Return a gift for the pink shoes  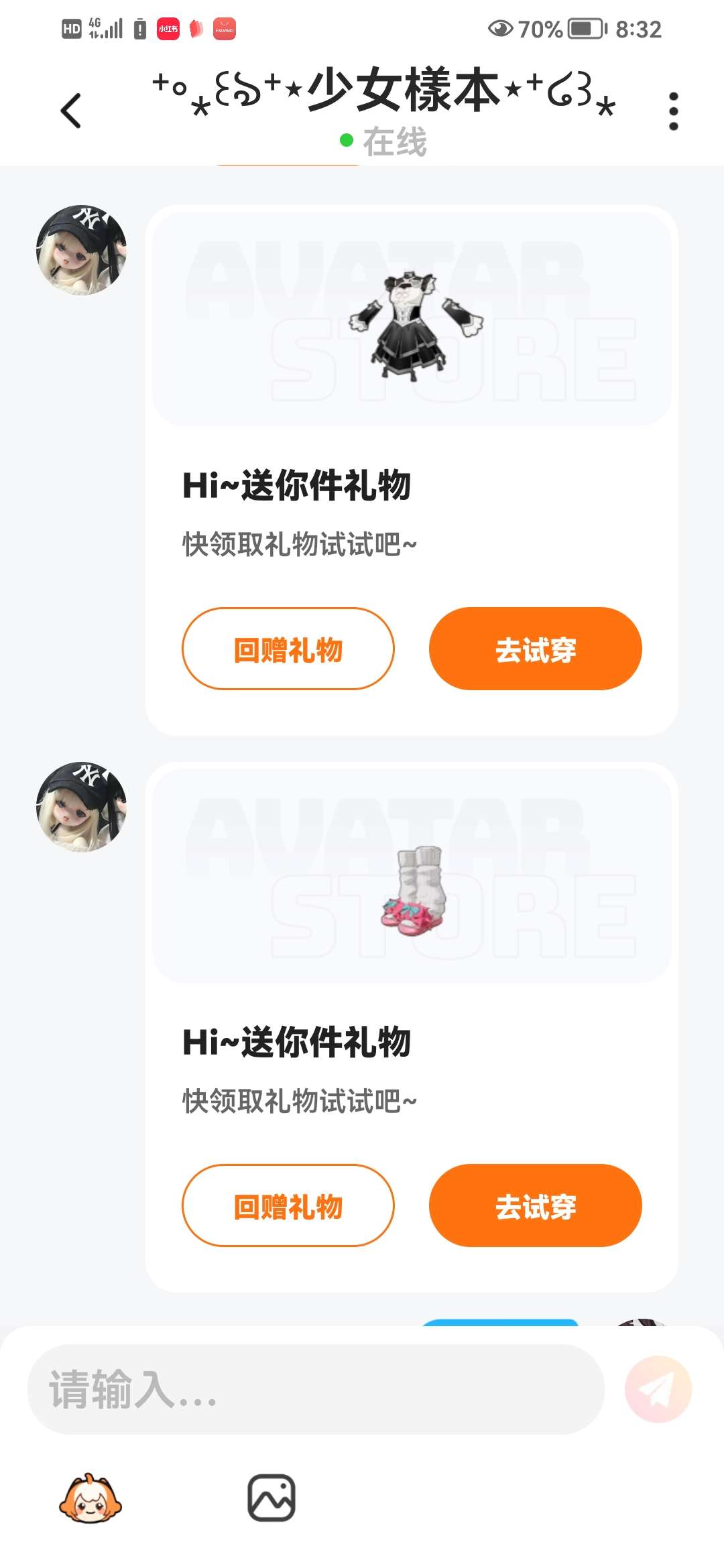point(288,1205)
